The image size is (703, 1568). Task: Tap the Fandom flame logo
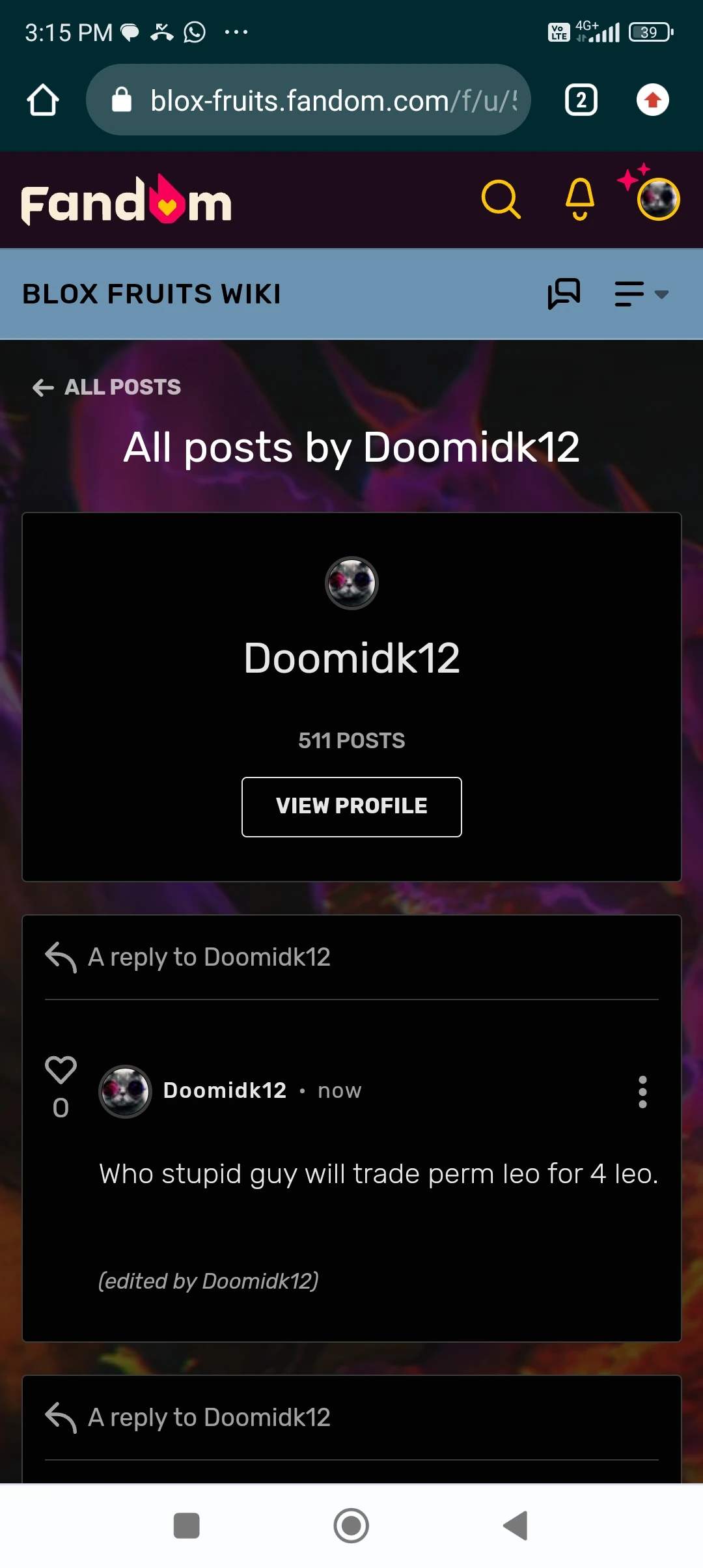pos(126,200)
